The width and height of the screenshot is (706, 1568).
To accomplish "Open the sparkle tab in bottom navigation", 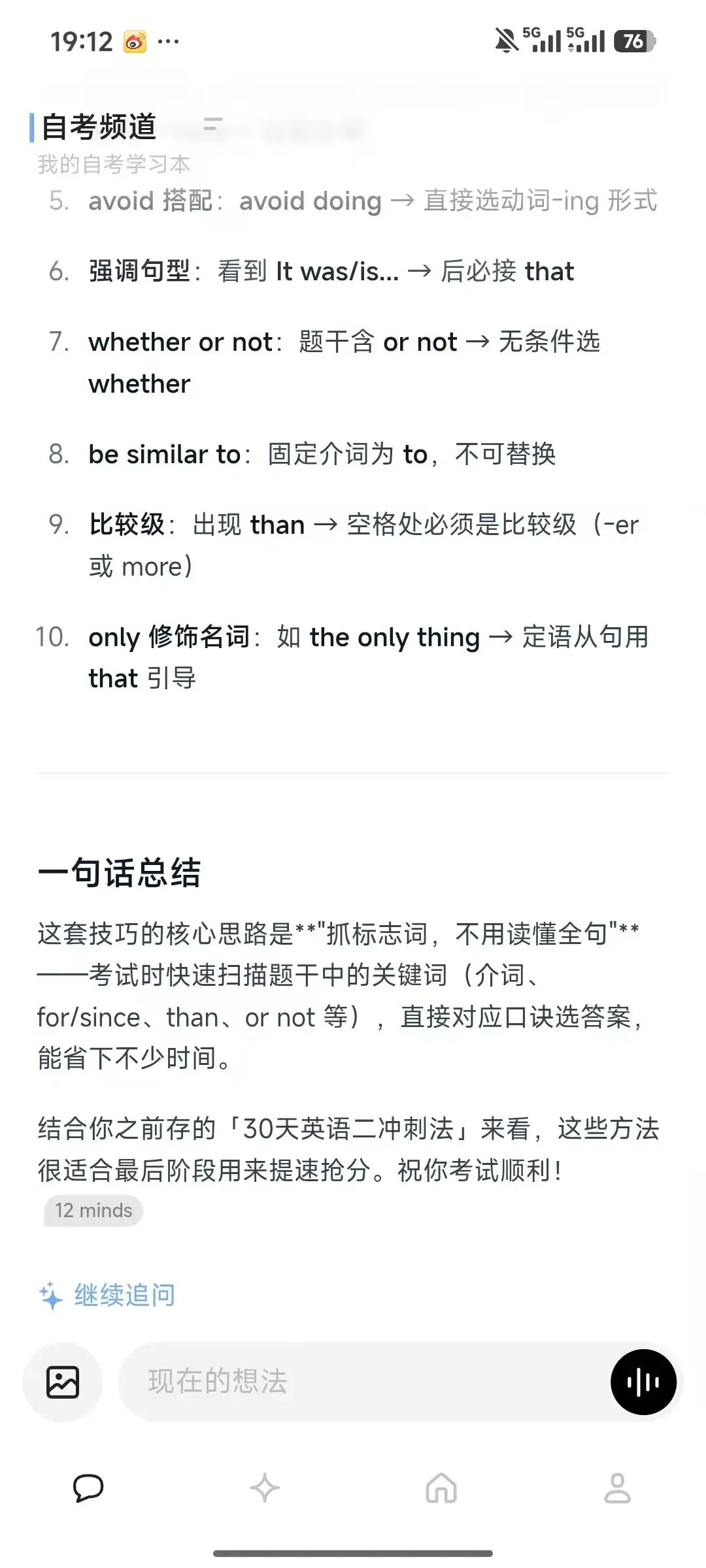I will 265,1488.
